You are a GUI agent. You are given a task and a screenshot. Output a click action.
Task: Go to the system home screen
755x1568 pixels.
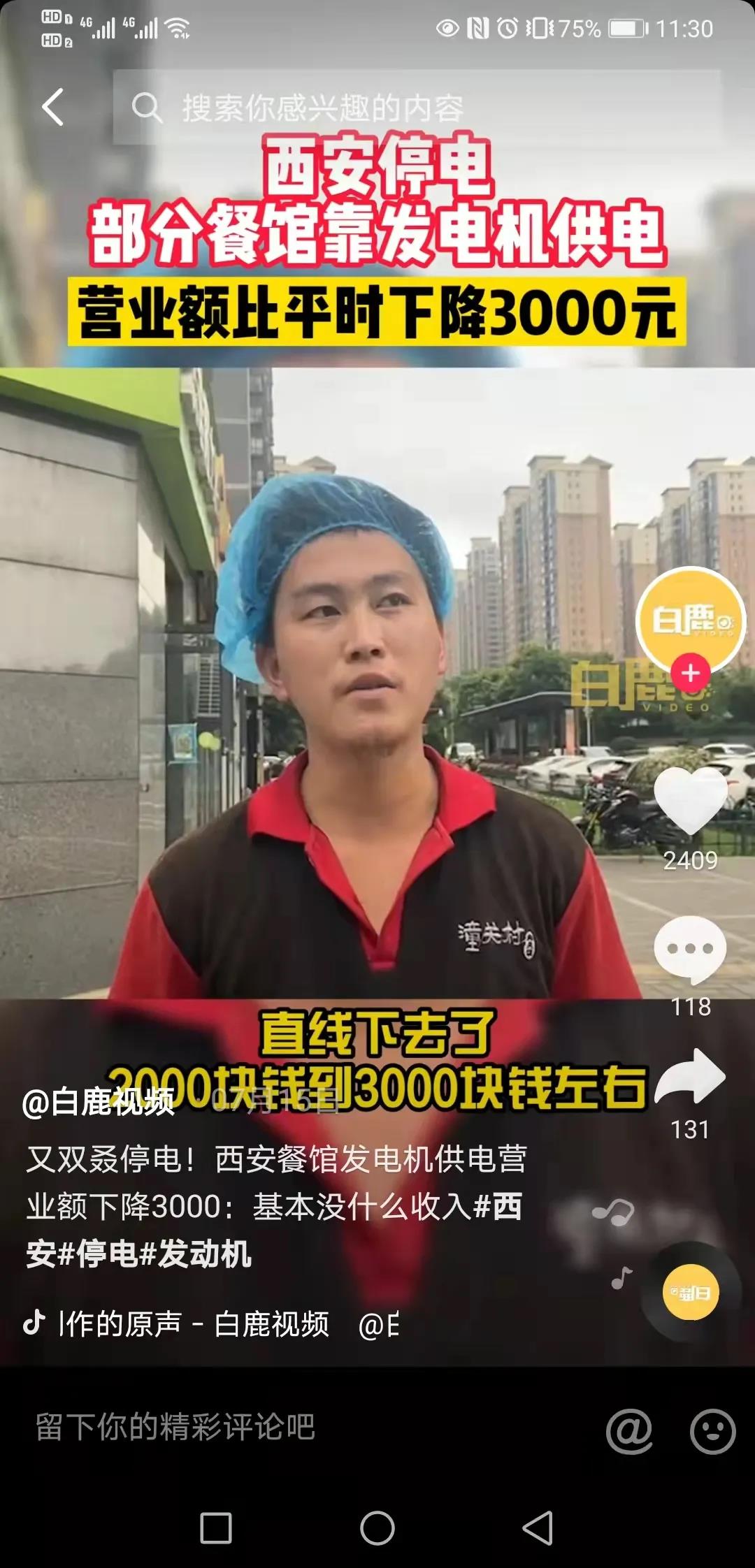pyautogui.click(x=377, y=1528)
